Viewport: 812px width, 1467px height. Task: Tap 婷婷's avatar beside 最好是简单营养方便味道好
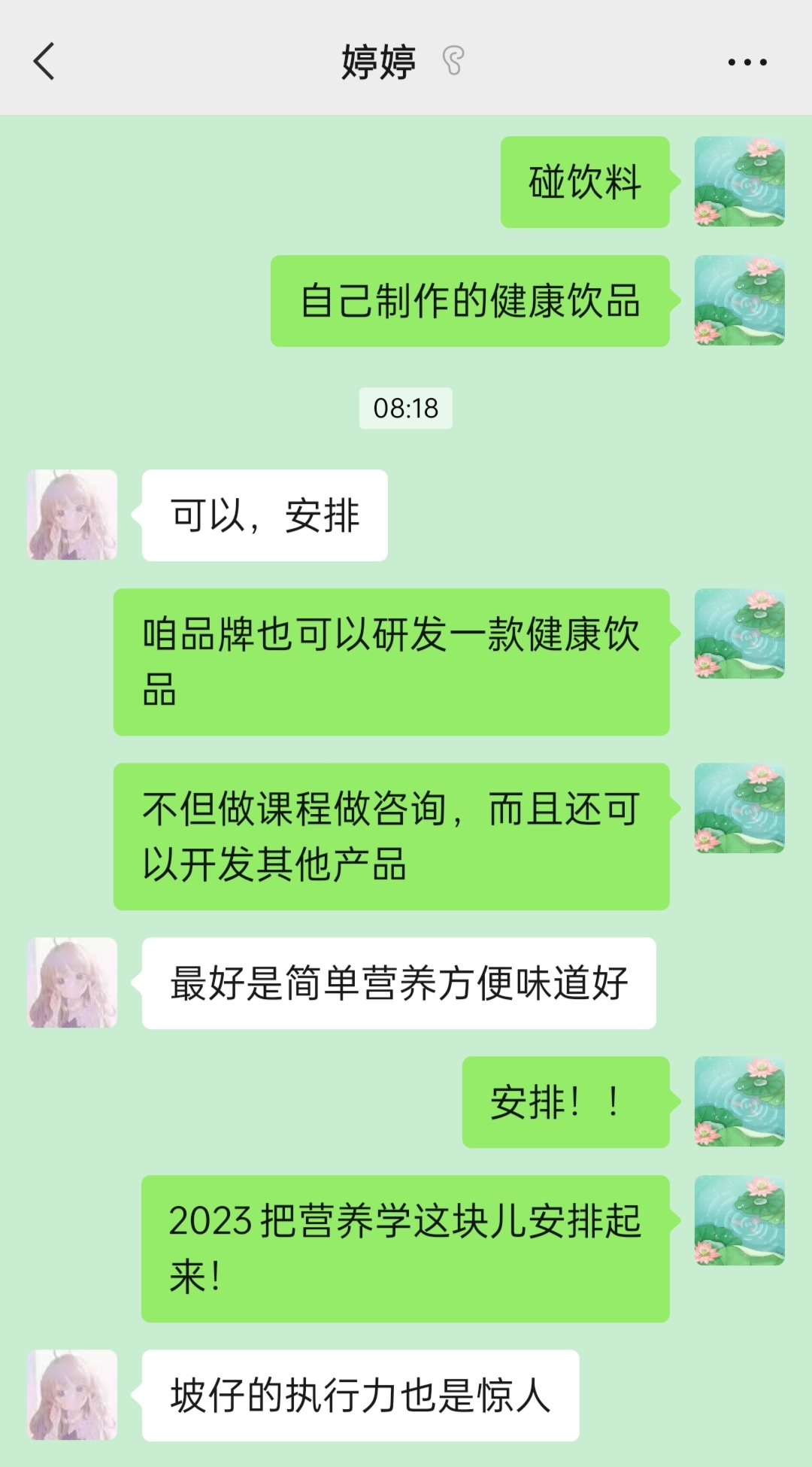pyautogui.click(x=72, y=983)
